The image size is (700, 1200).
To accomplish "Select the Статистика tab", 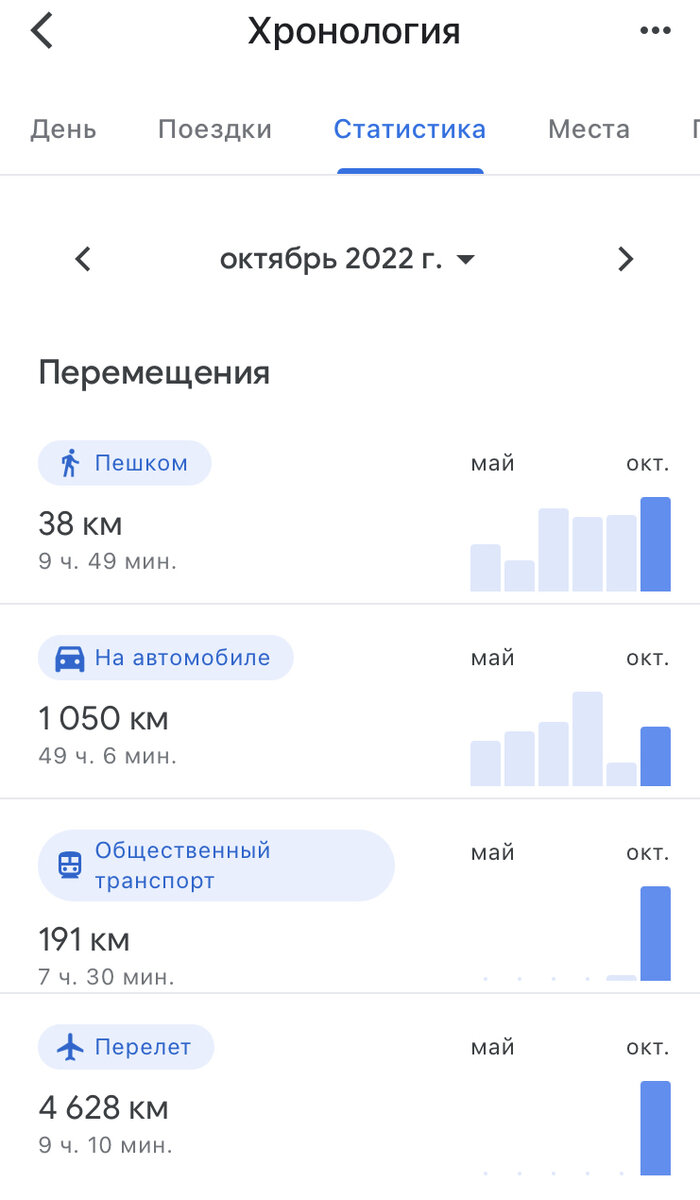I will [410, 129].
